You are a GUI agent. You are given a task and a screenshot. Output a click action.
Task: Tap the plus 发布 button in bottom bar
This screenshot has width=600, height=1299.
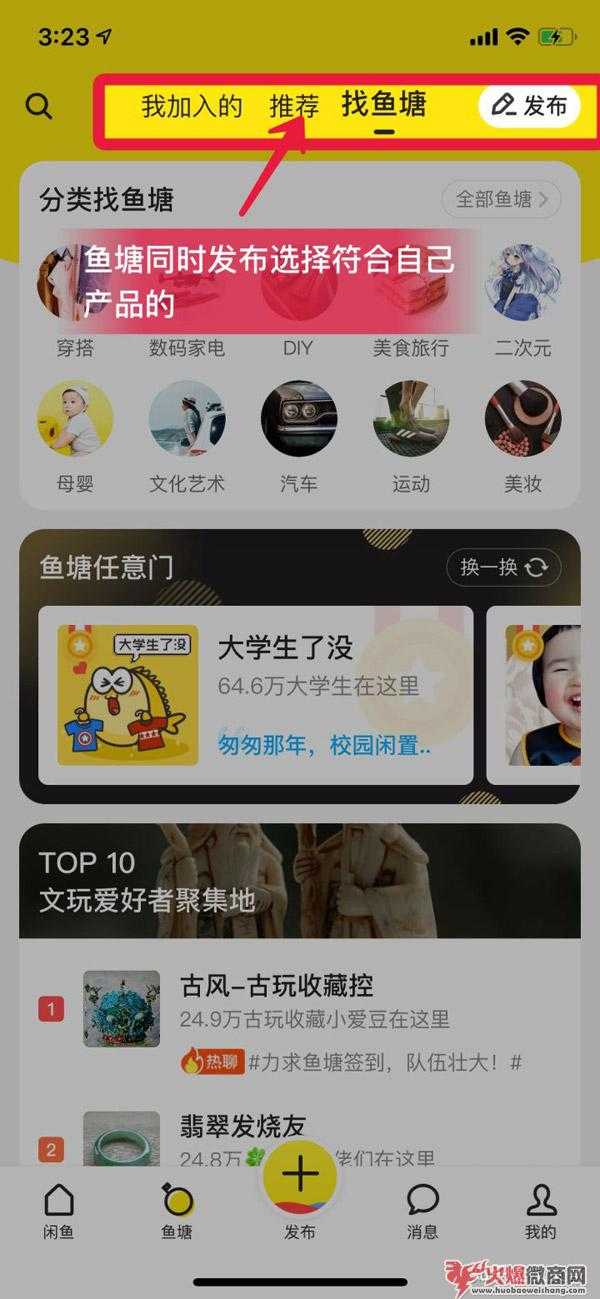(x=300, y=1180)
